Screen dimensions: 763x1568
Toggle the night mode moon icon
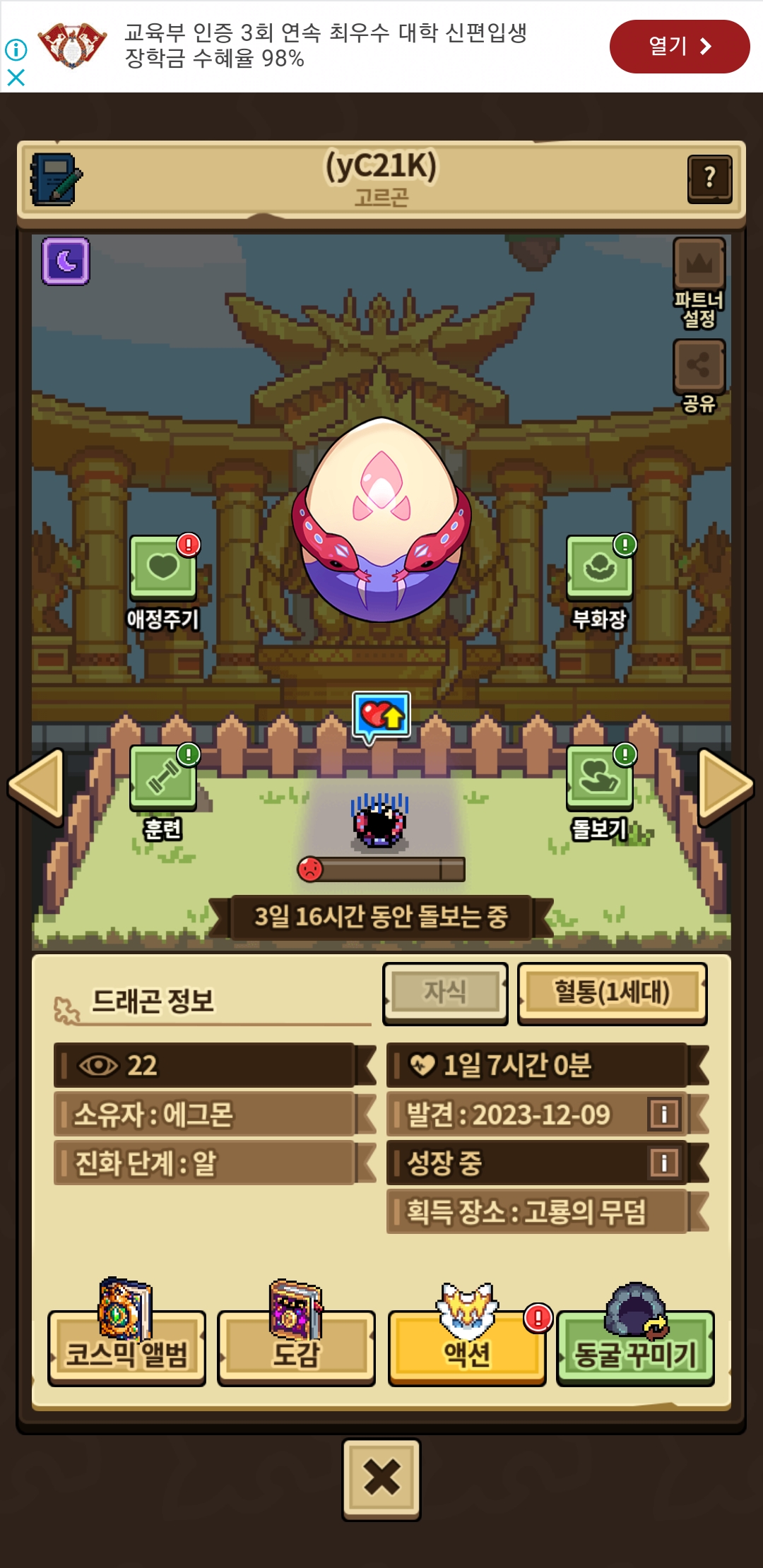[x=66, y=261]
